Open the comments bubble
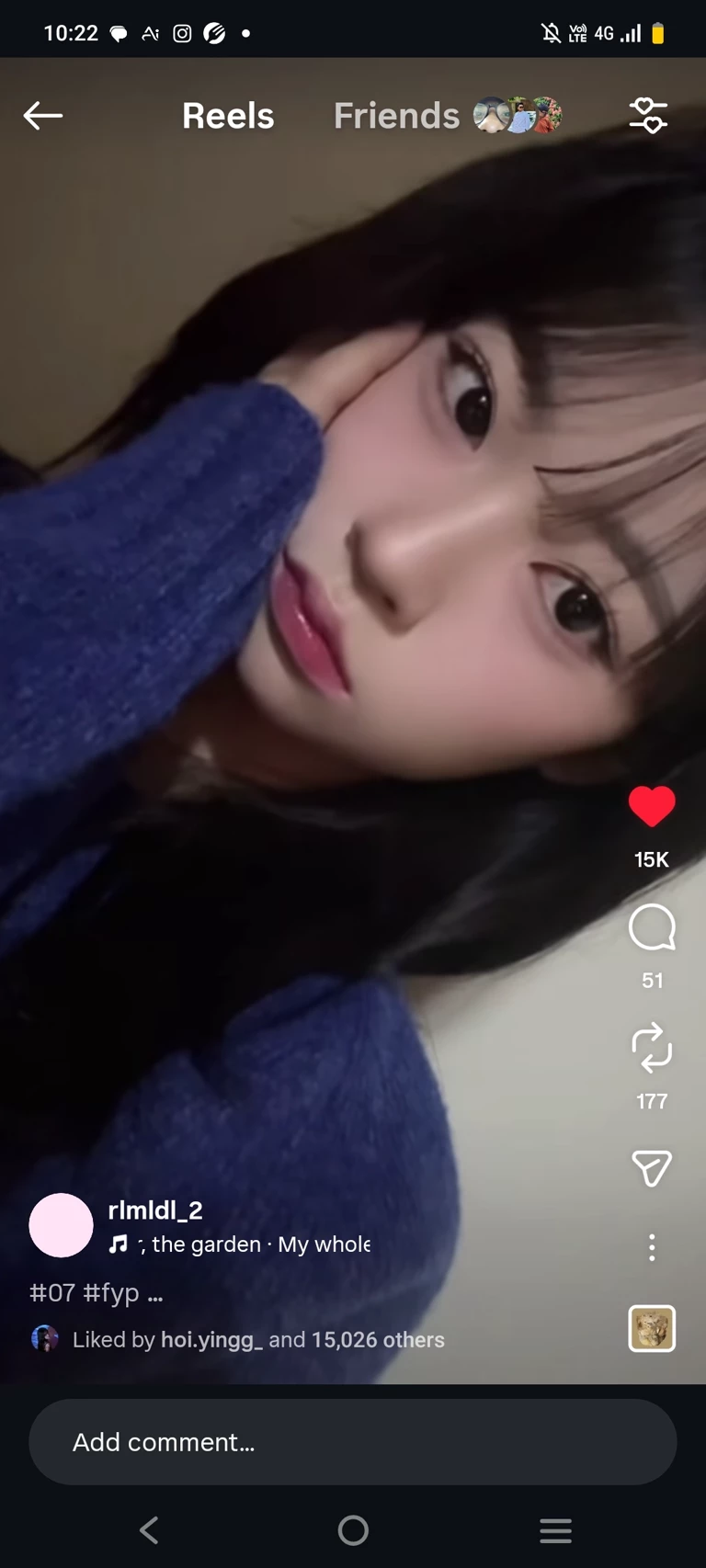 [x=652, y=927]
